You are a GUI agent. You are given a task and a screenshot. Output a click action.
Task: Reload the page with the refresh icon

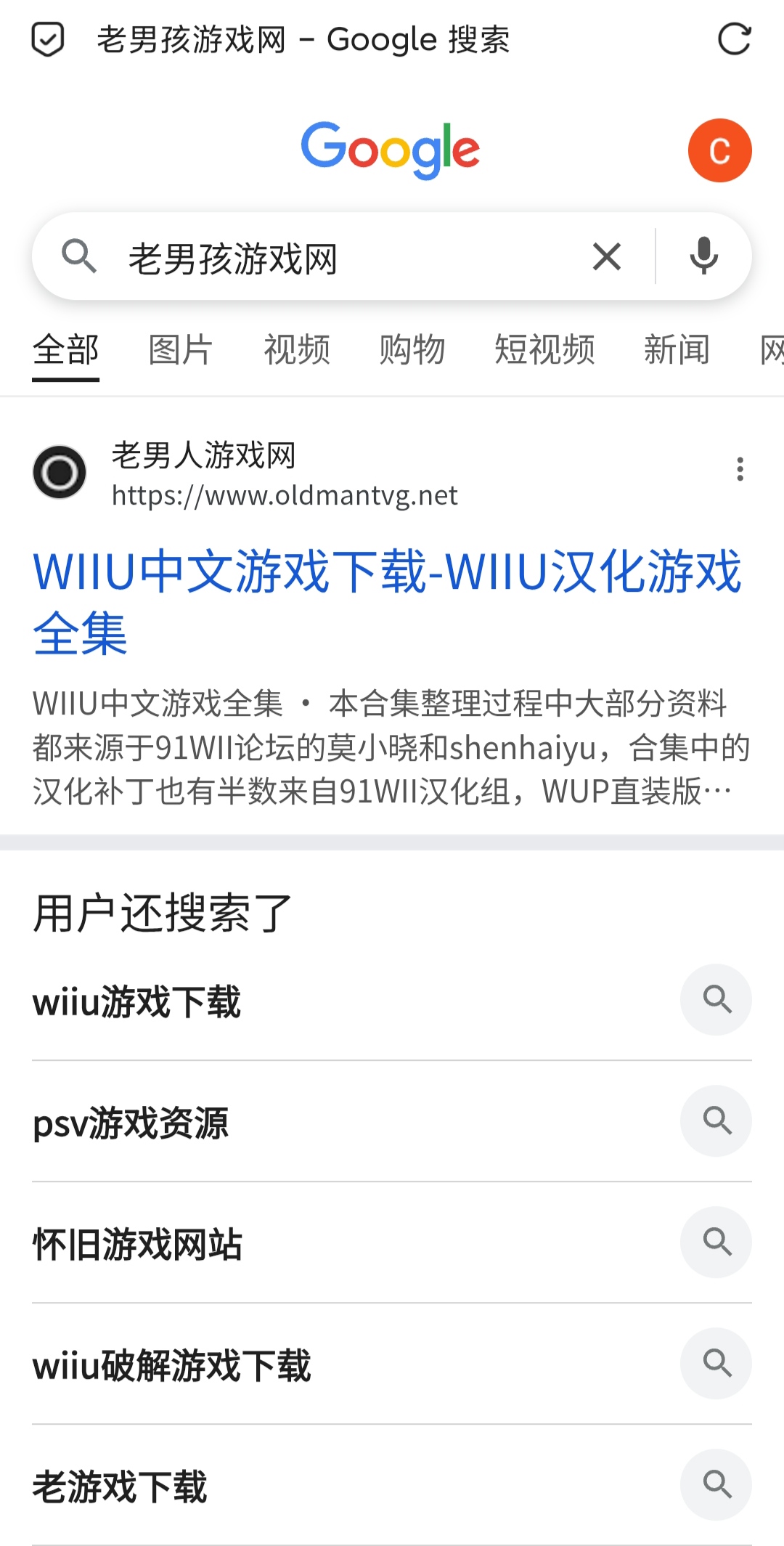pos(734,39)
